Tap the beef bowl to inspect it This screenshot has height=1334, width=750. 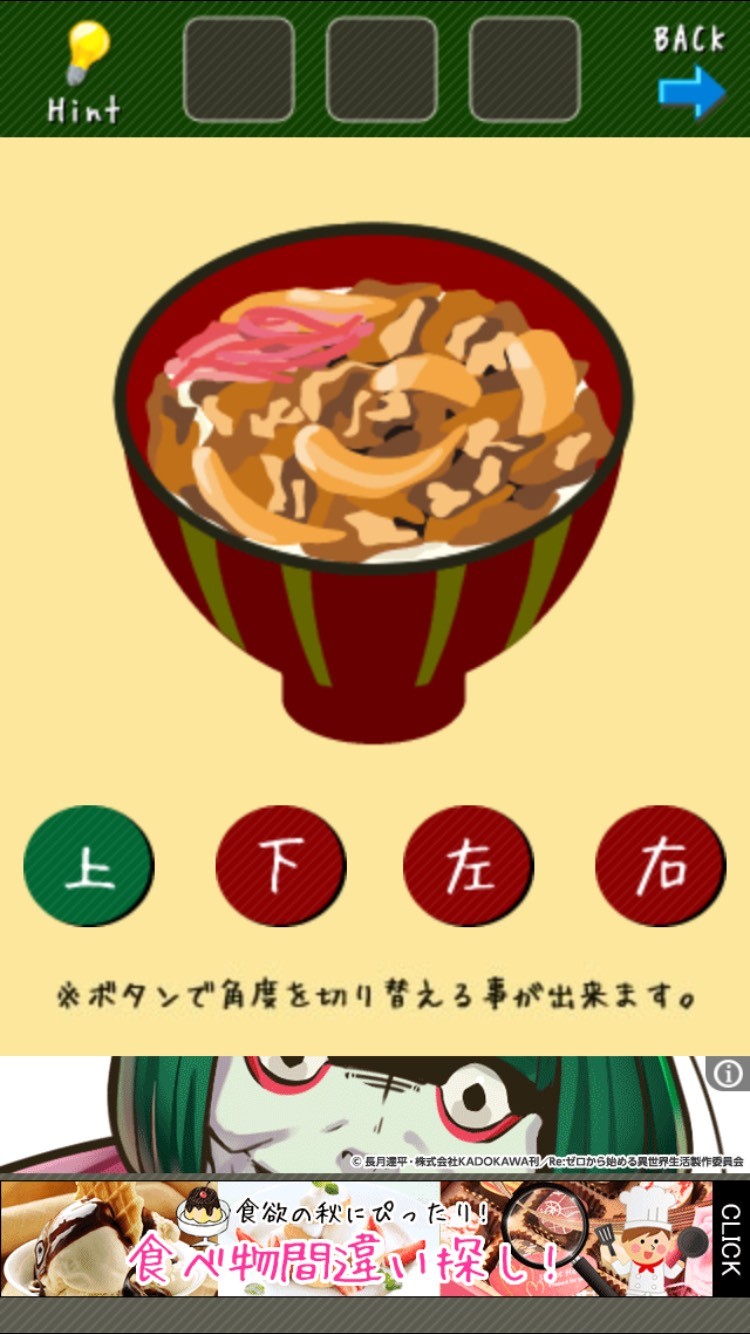374,482
